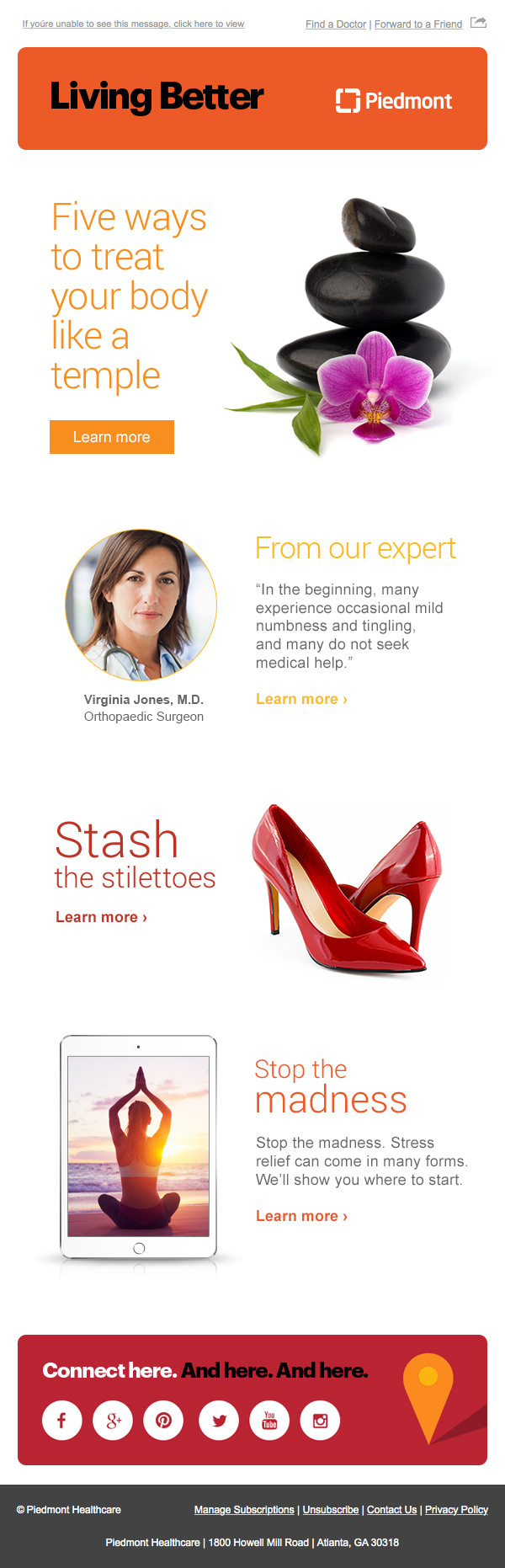Tap the Forward to a Friend link
Image resolution: width=505 pixels, height=1568 pixels.
click(x=418, y=24)
